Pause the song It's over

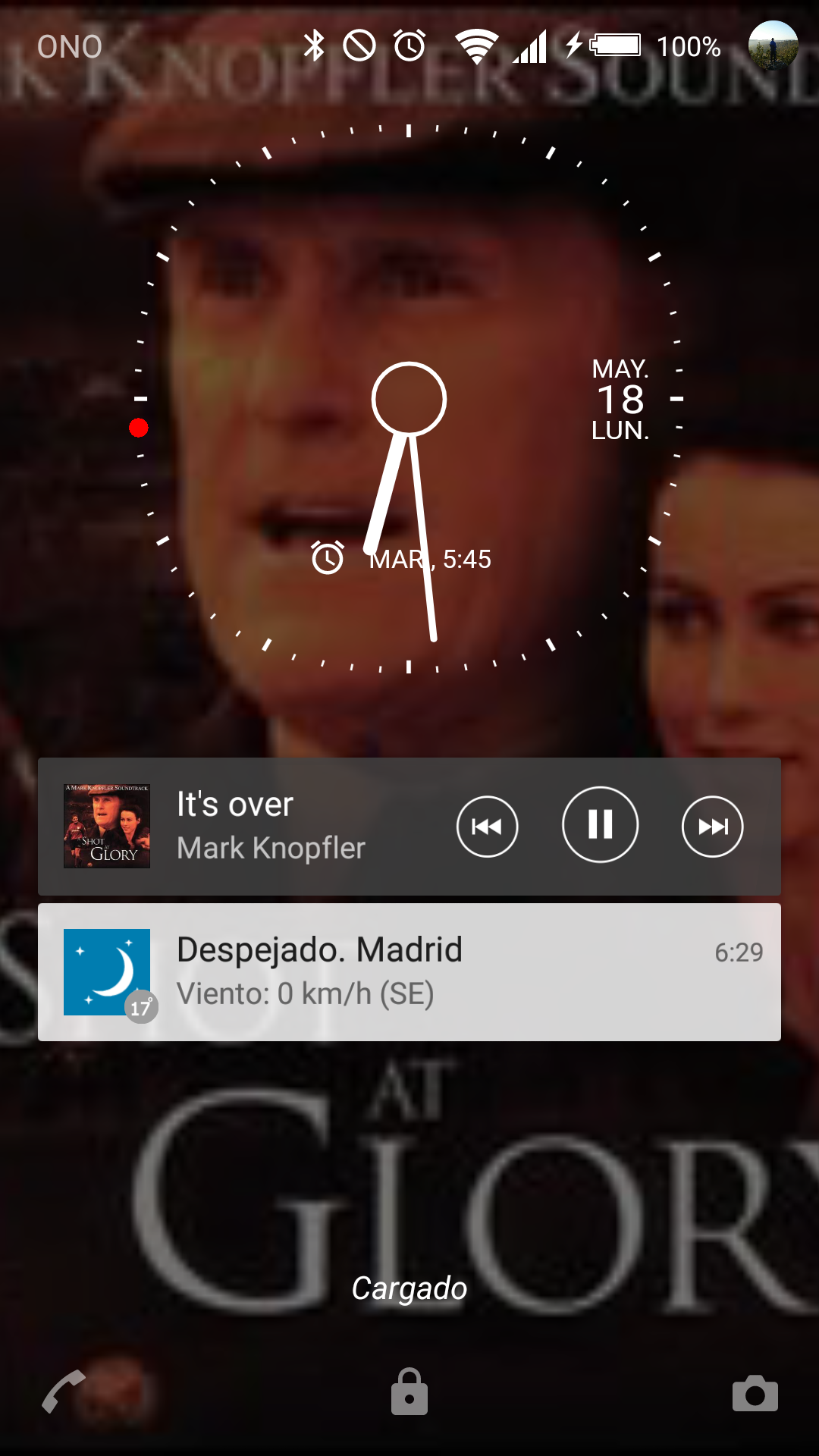(600, 824)
